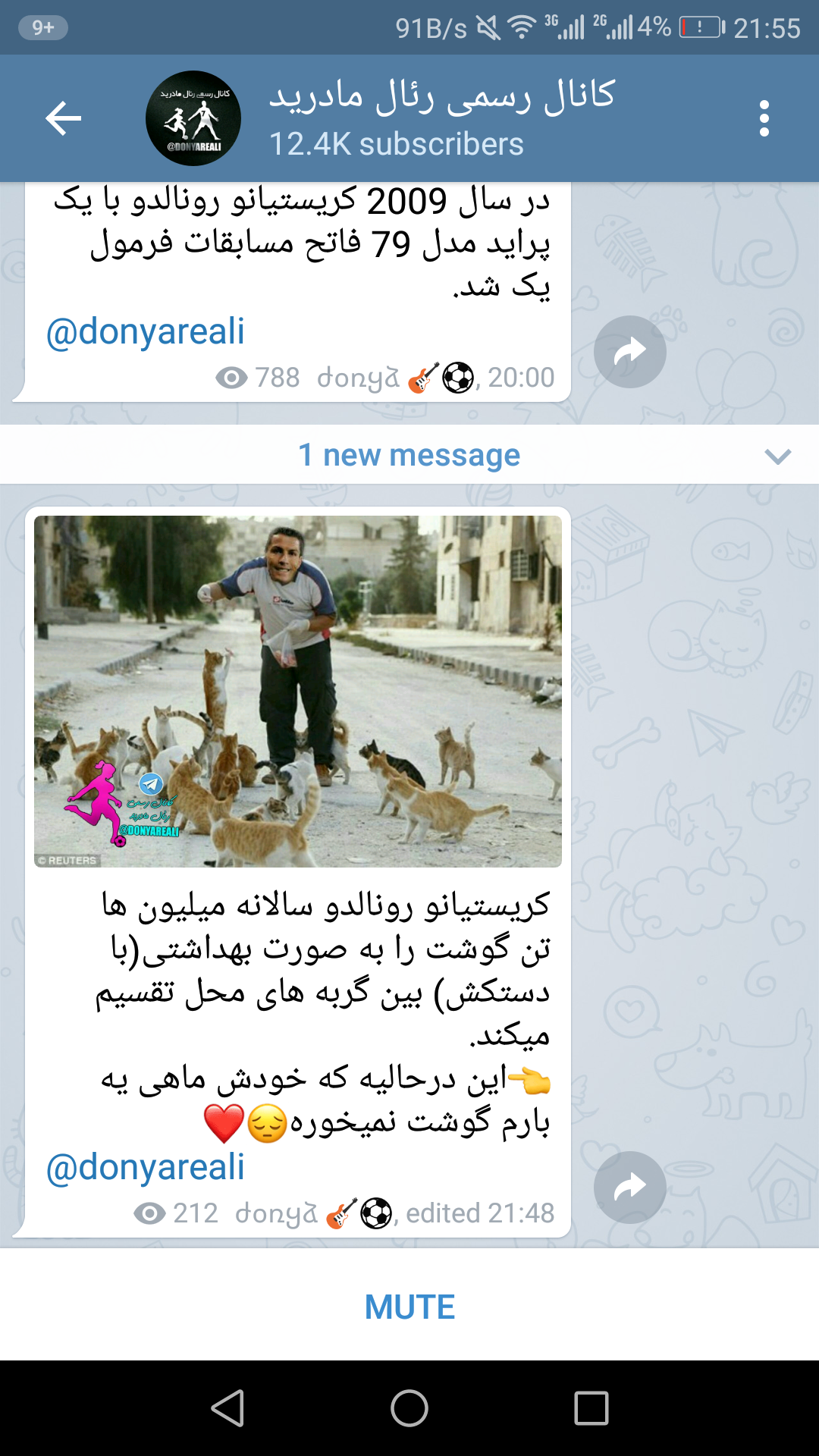Screen dimensions: 819x1456
Task: Go back from the channel
Action: pos(63,118)
